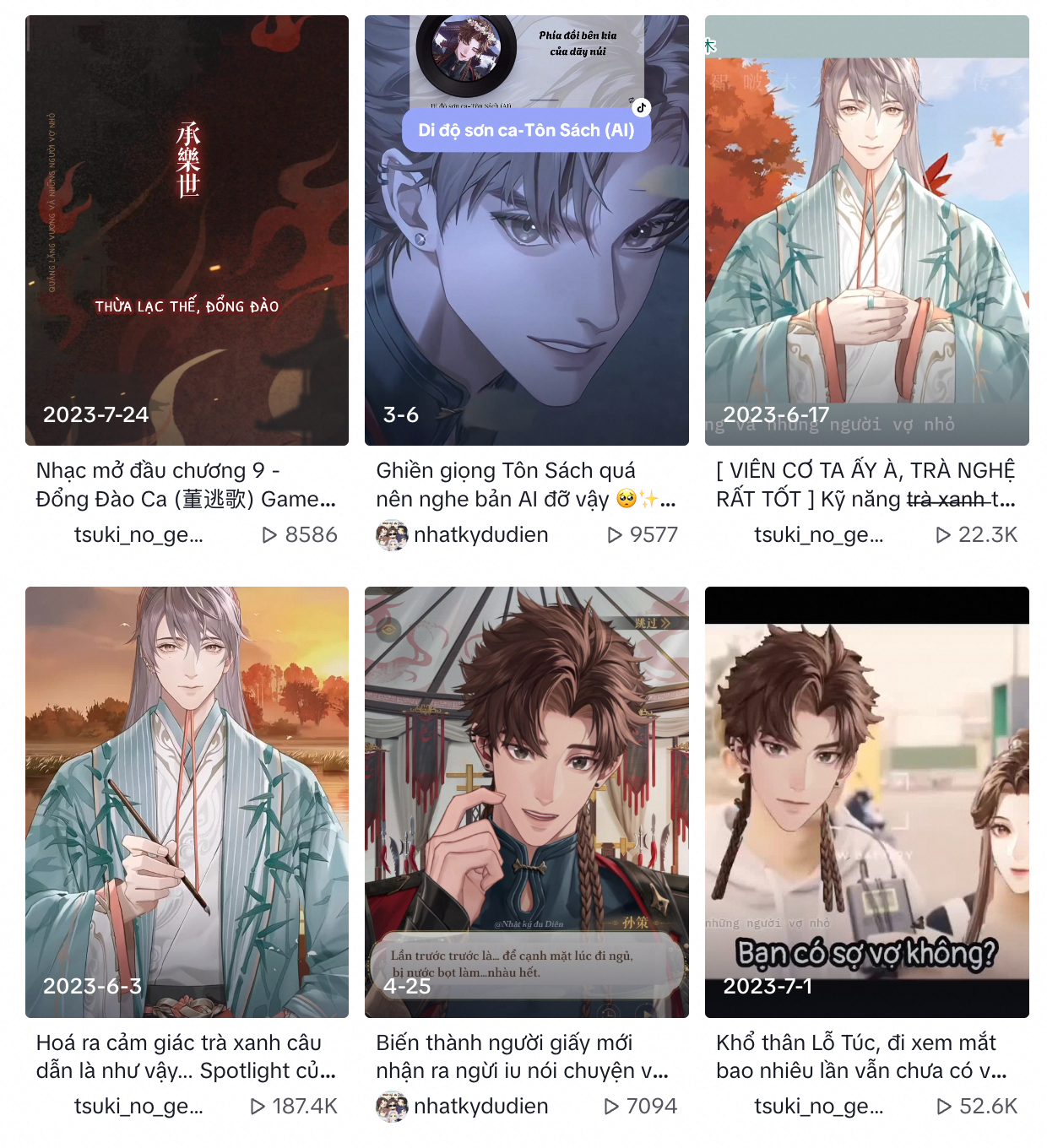Open tsuki_no_ge profile under Đổng Đào Ca video
Screen dimensions: 1047x1148
[x=138, y=535]
